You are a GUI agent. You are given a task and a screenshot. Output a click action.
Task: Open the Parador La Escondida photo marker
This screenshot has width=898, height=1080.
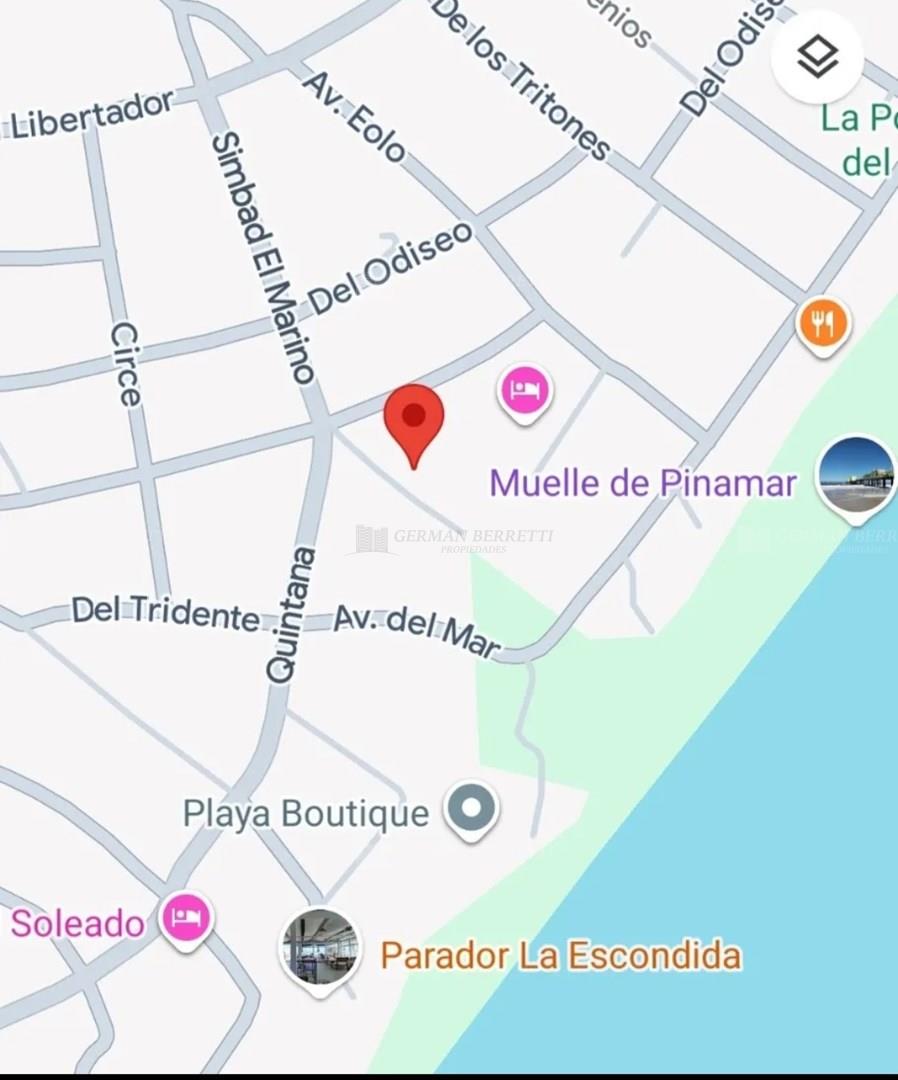pyautogui.click(x=320, y=948)
